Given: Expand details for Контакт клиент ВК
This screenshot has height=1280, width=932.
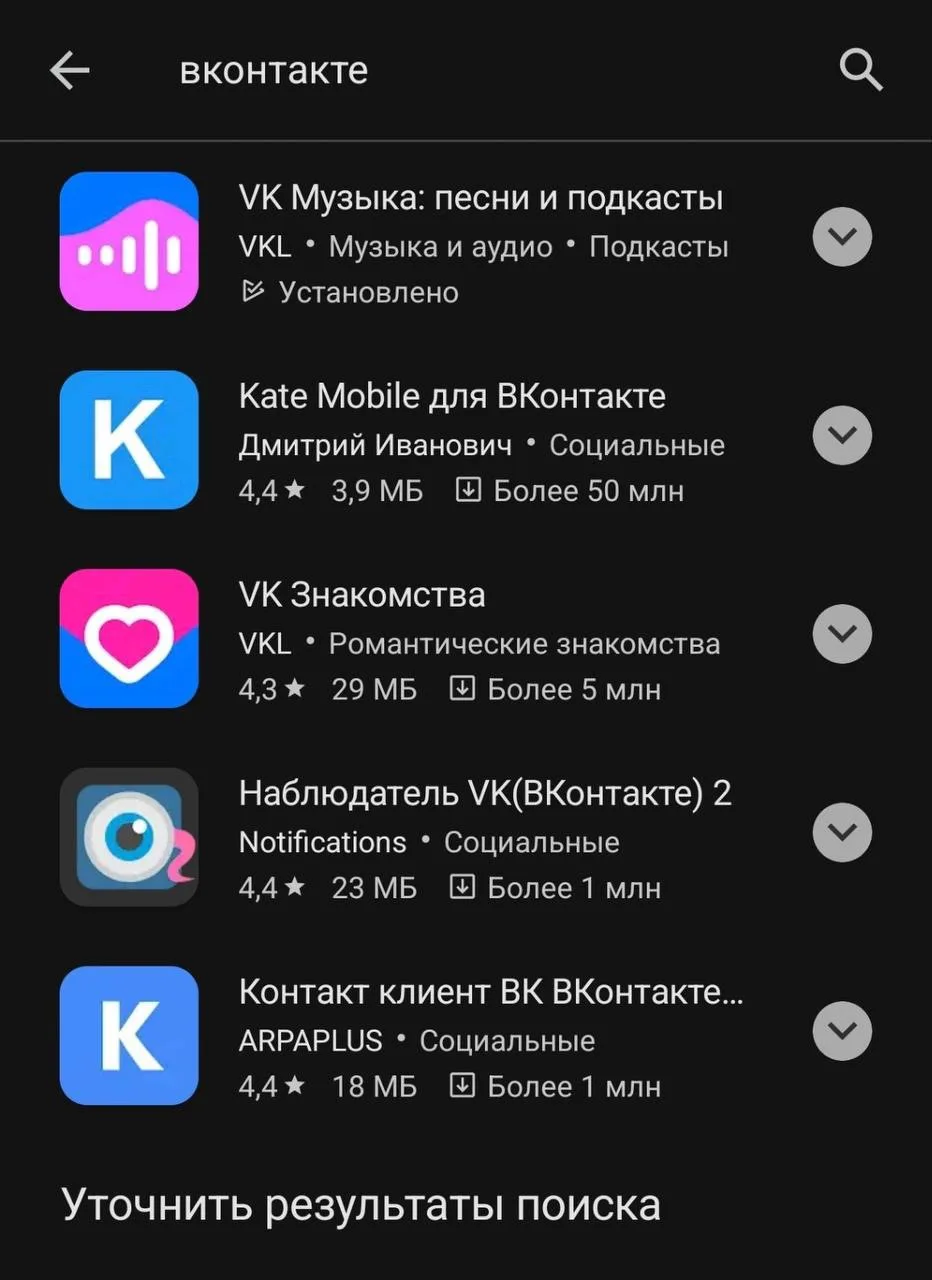Looking at the screenshot, I should pyautogui.click(x=843, y=1032).
